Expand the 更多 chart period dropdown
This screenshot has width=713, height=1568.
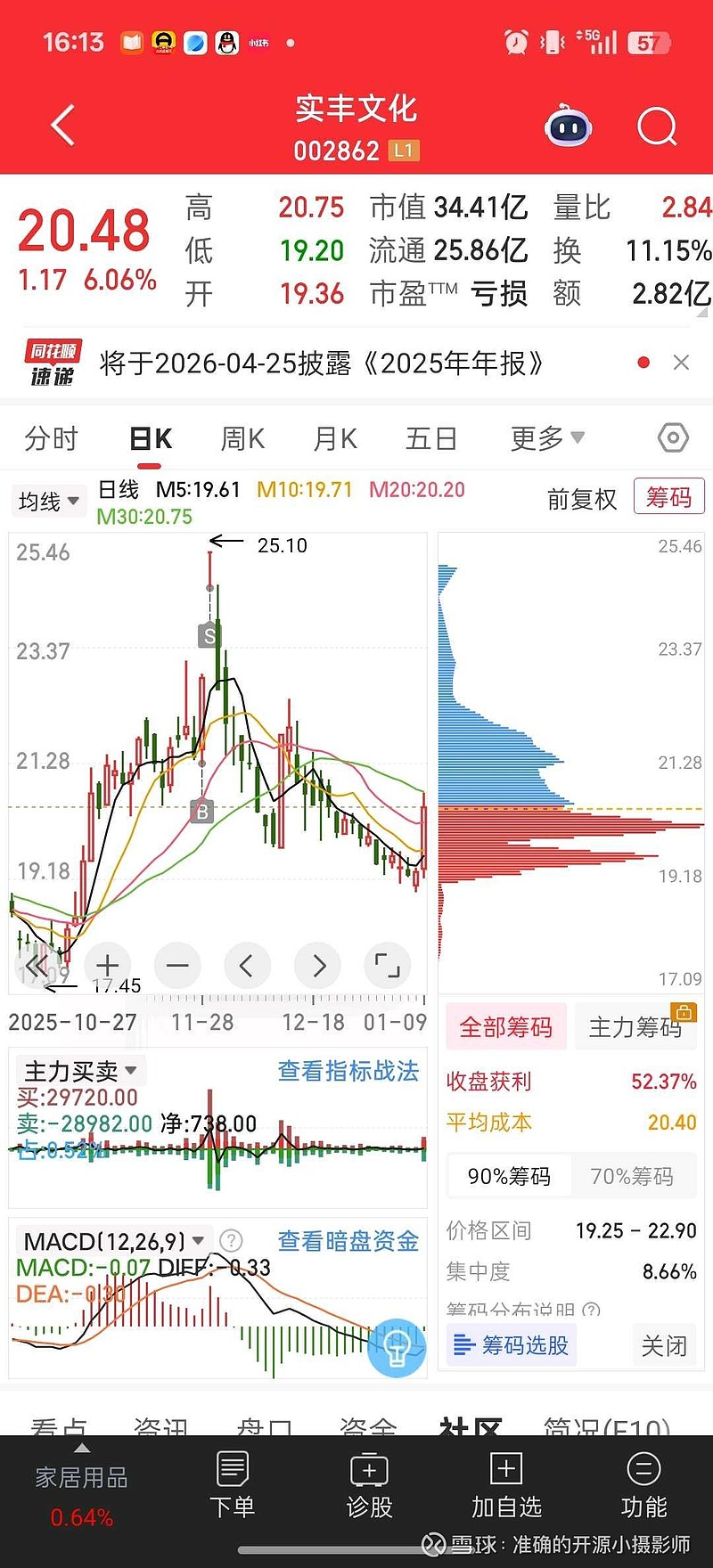[546, 438]
